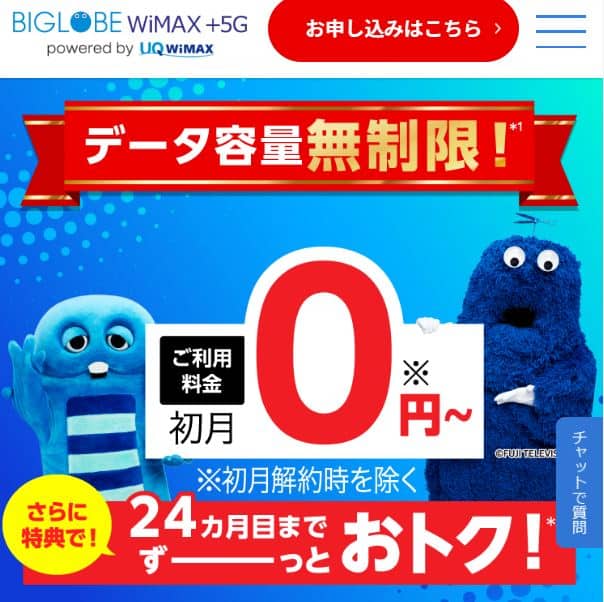This screenshot has height=602, width=604.
Task: Open the BIGLOBE WiMAX +5G home logo
Action: [x=128, y=31]
